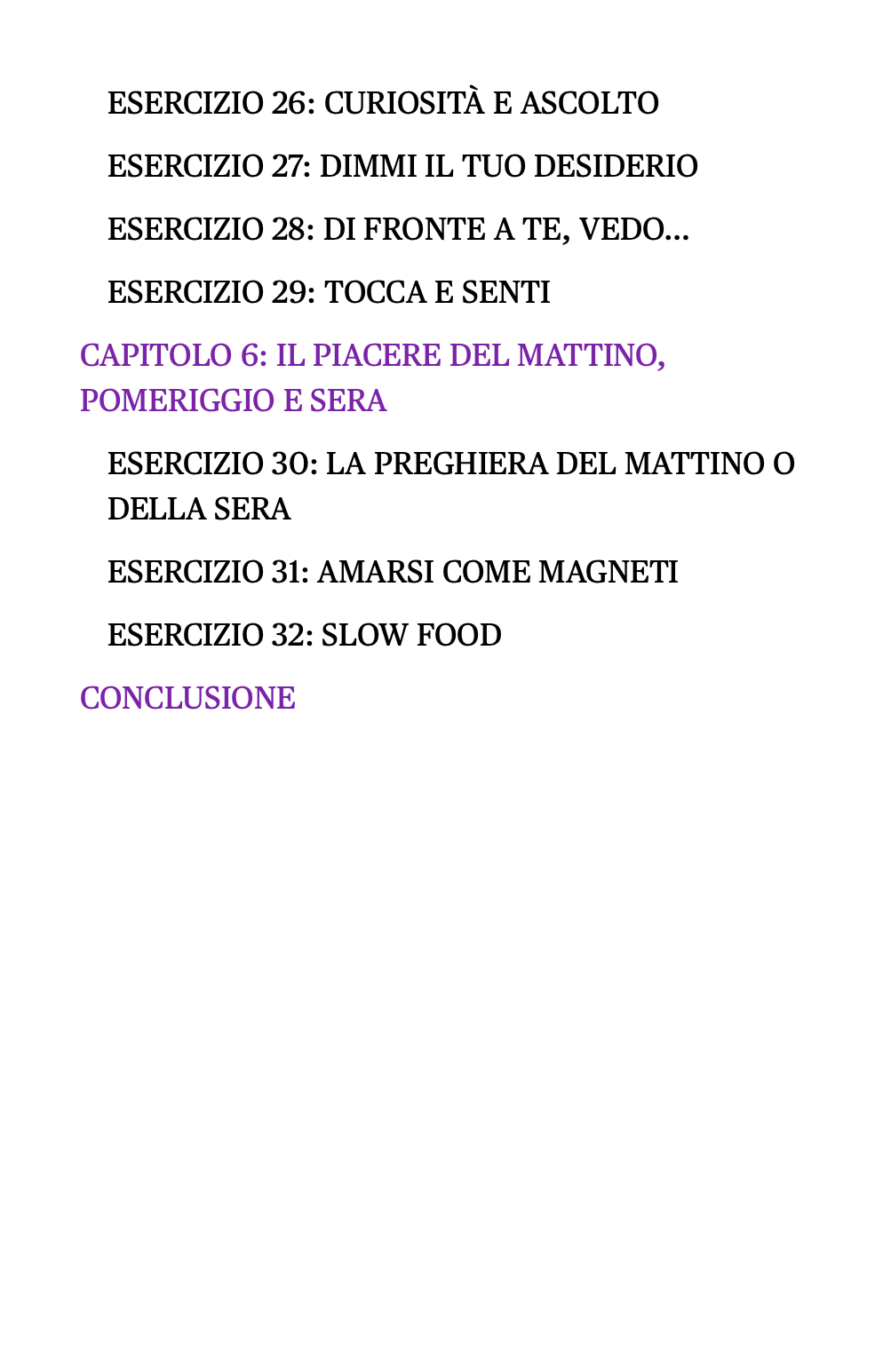This screenshot has width=891, height=1372.
Task: Open Esercizio 31: Amarsi come magneti
Action: pos(393,572)
